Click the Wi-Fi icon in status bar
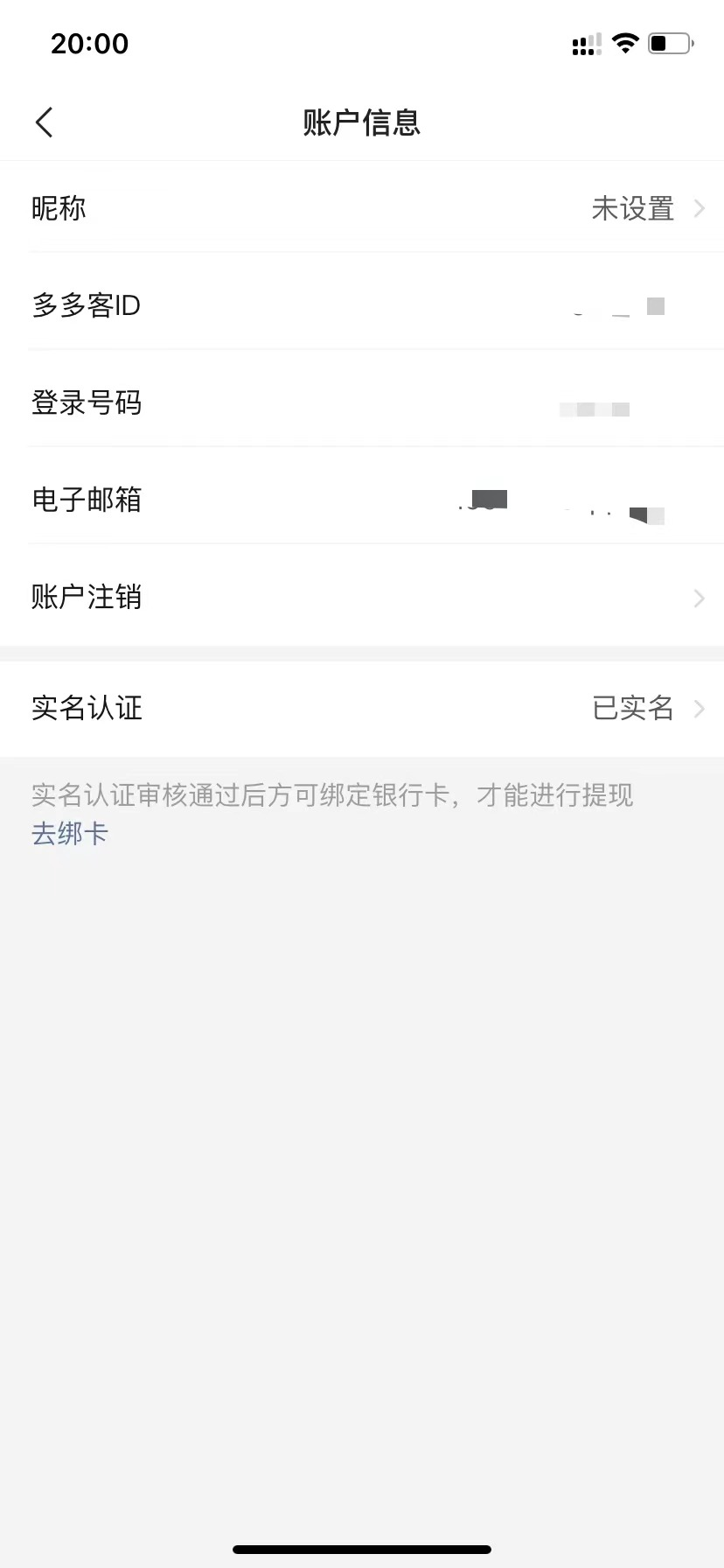 (624, 43)
